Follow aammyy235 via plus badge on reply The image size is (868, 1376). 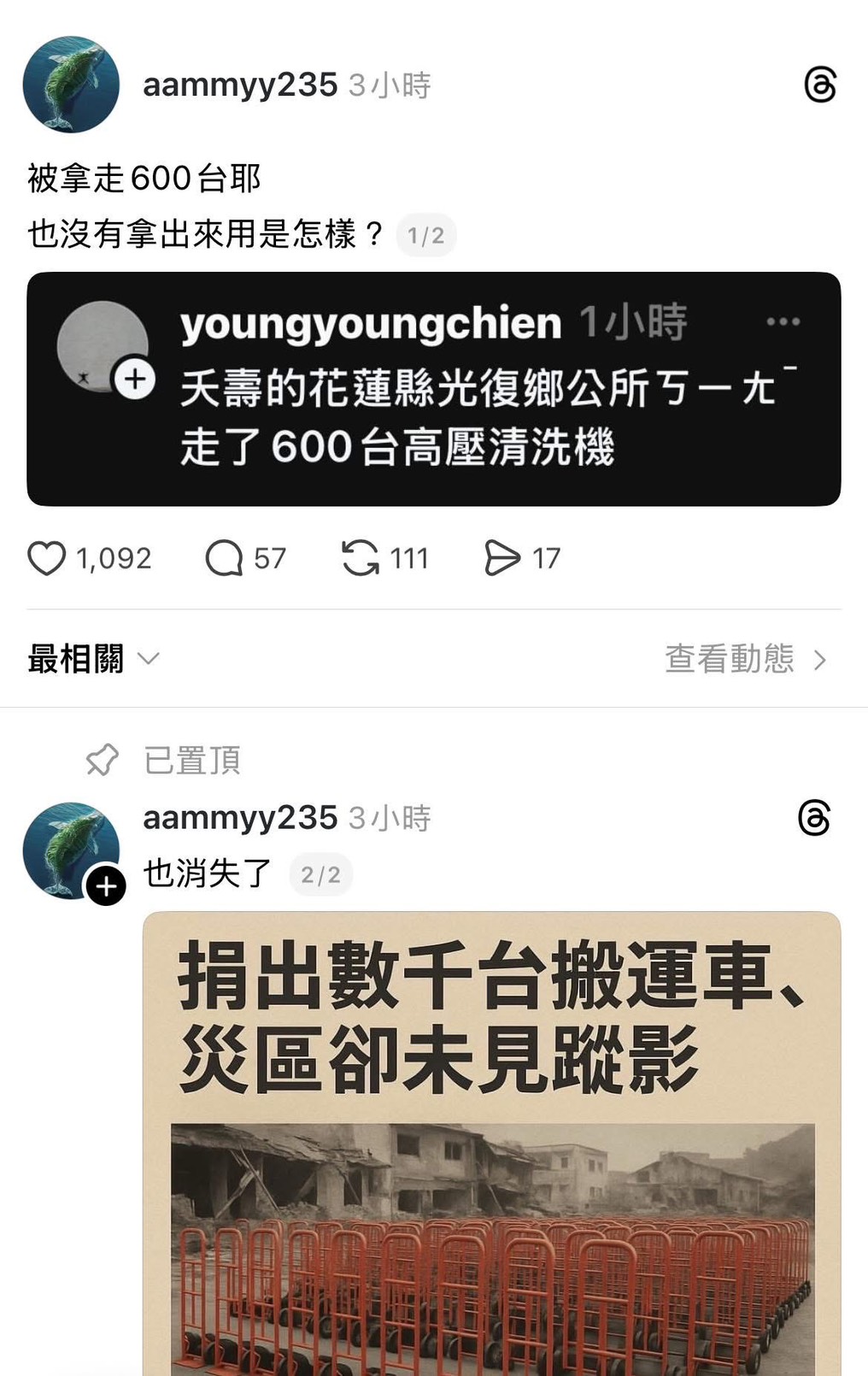pos(106,886)
